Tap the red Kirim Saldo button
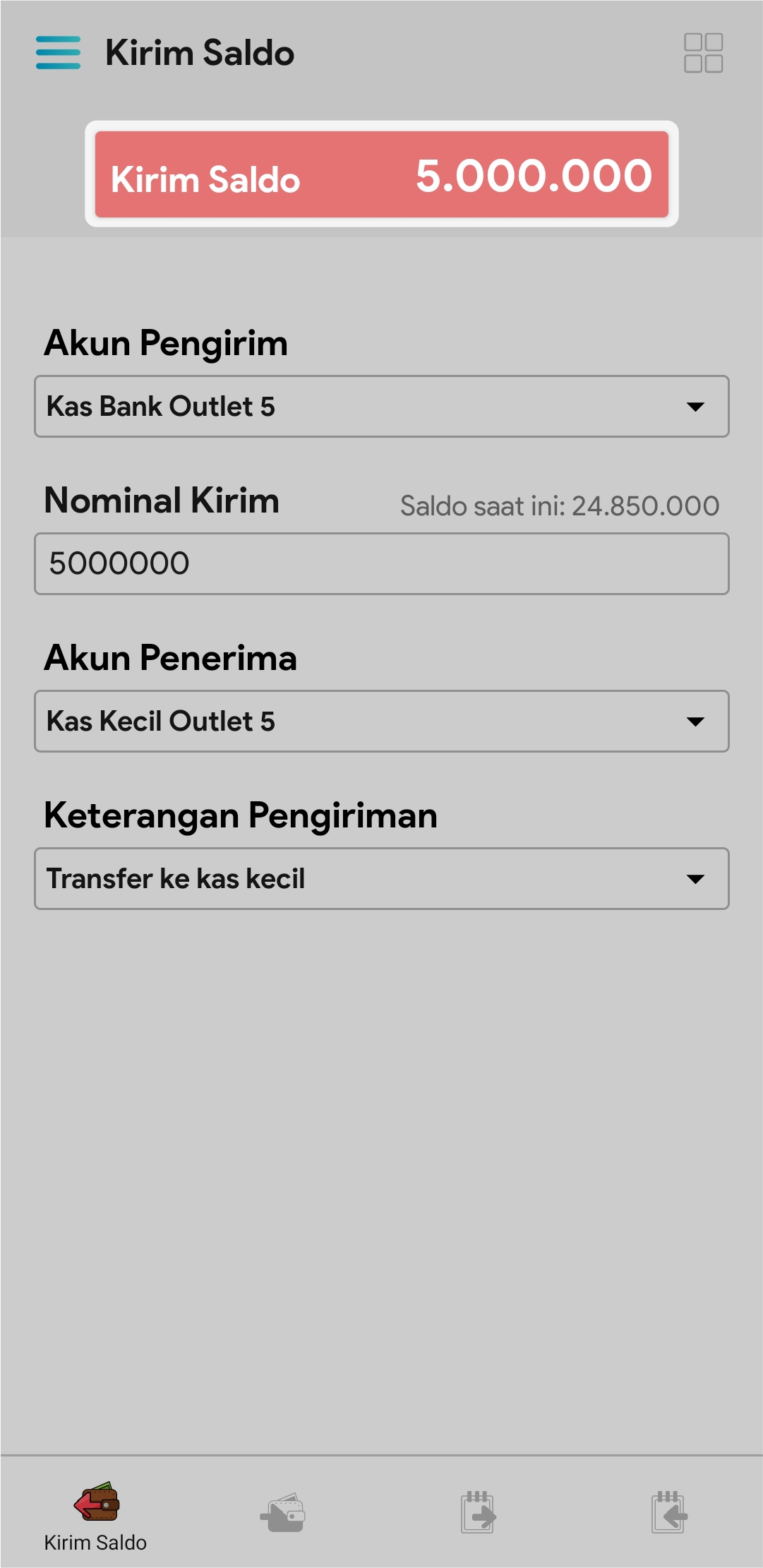The height and width of the screenshot is (1568, 763). [x=381, y=174]
